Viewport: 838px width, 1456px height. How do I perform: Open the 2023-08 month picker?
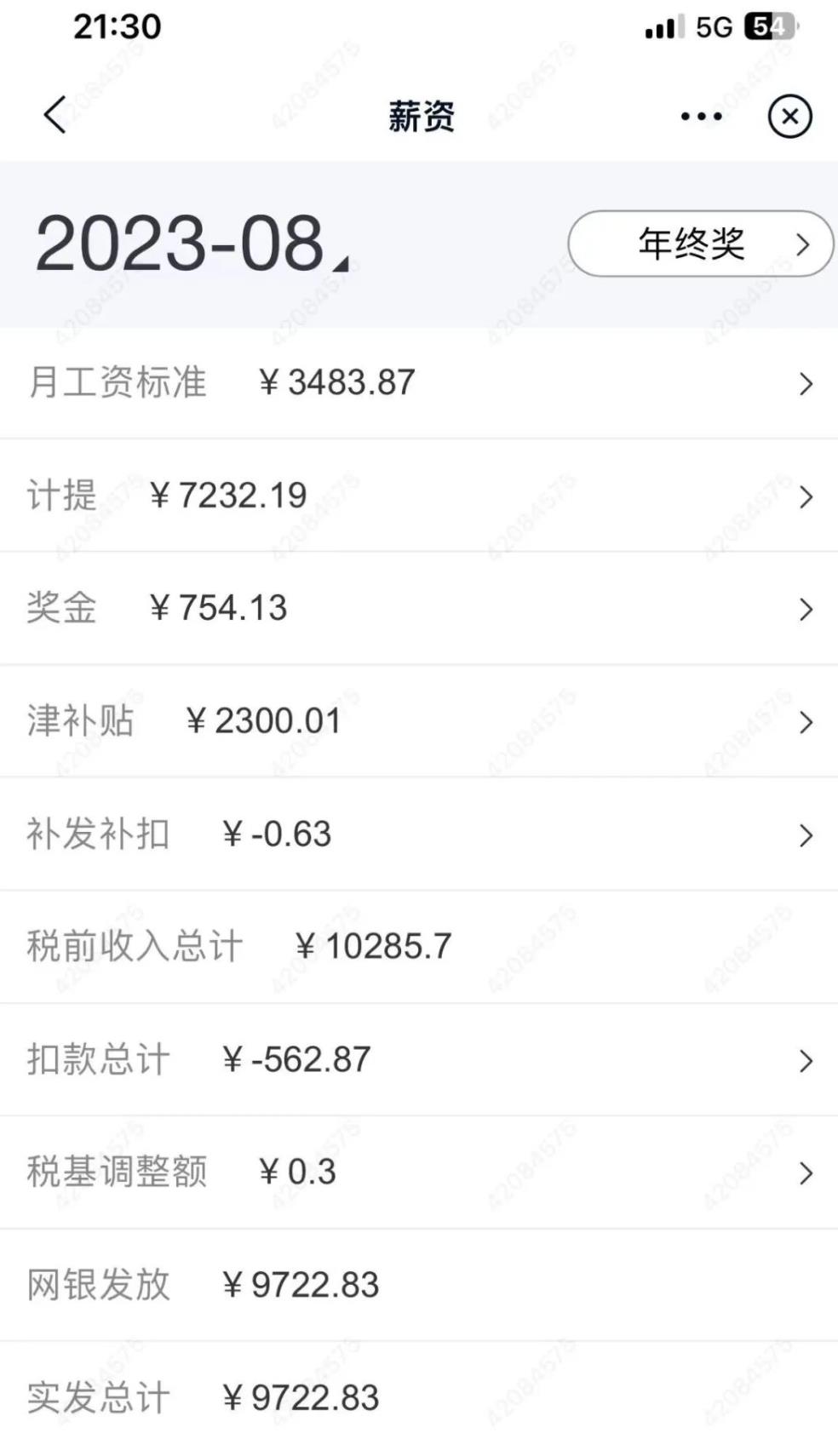[192, 244]
